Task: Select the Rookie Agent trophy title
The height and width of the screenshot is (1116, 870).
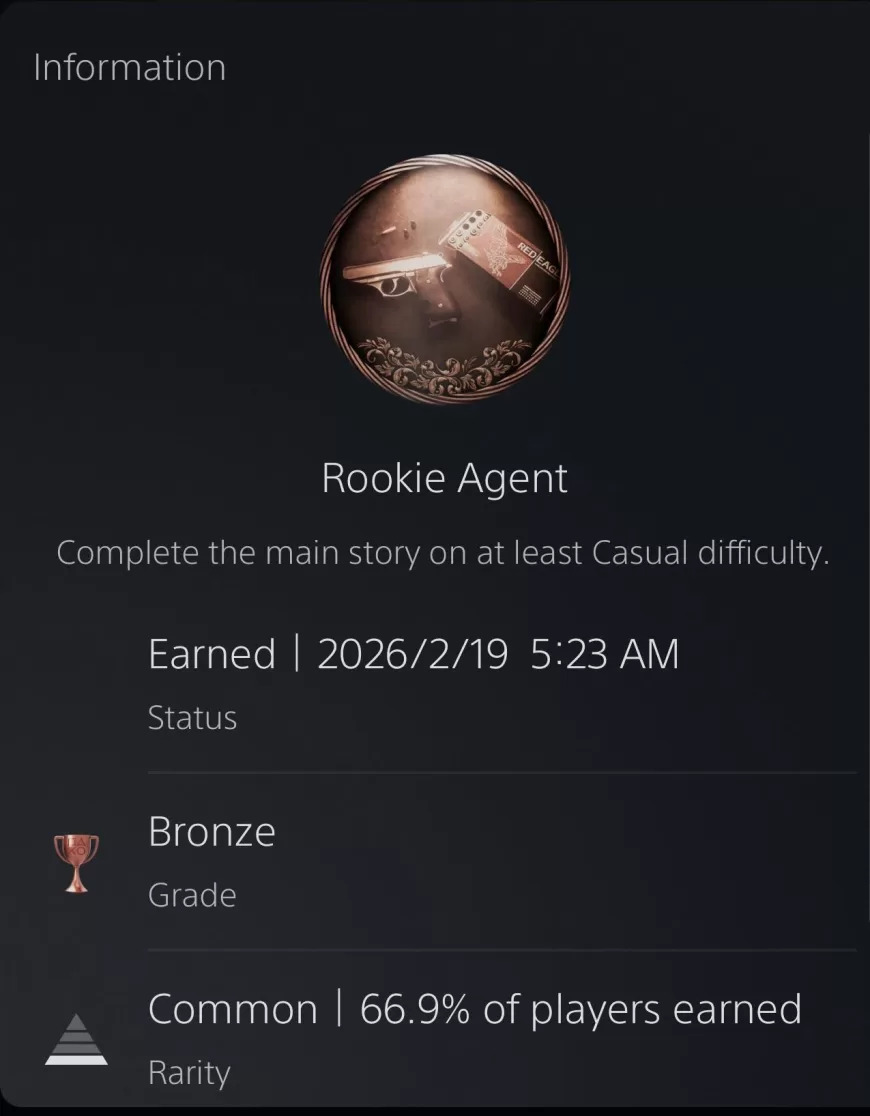Action: 444,477
